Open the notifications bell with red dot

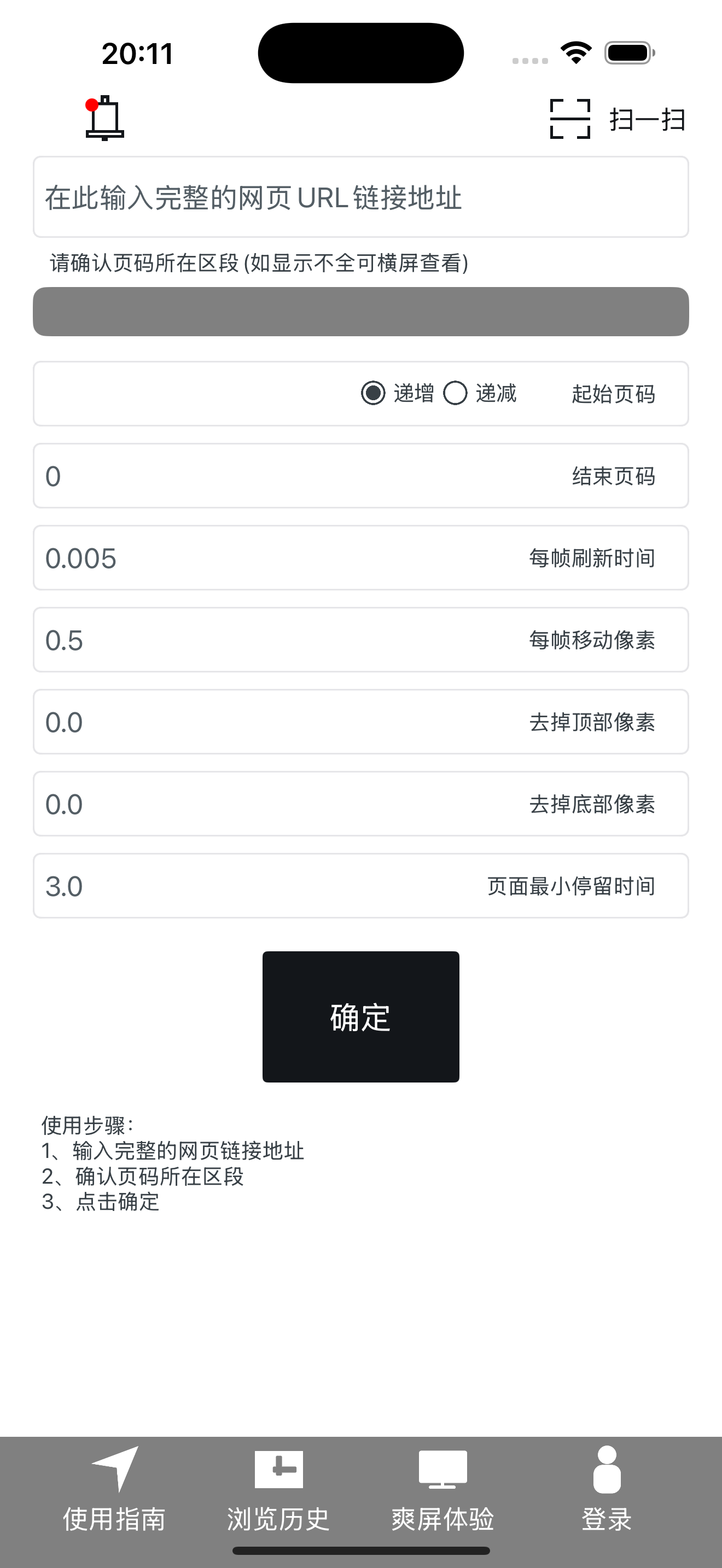point(104,118)
